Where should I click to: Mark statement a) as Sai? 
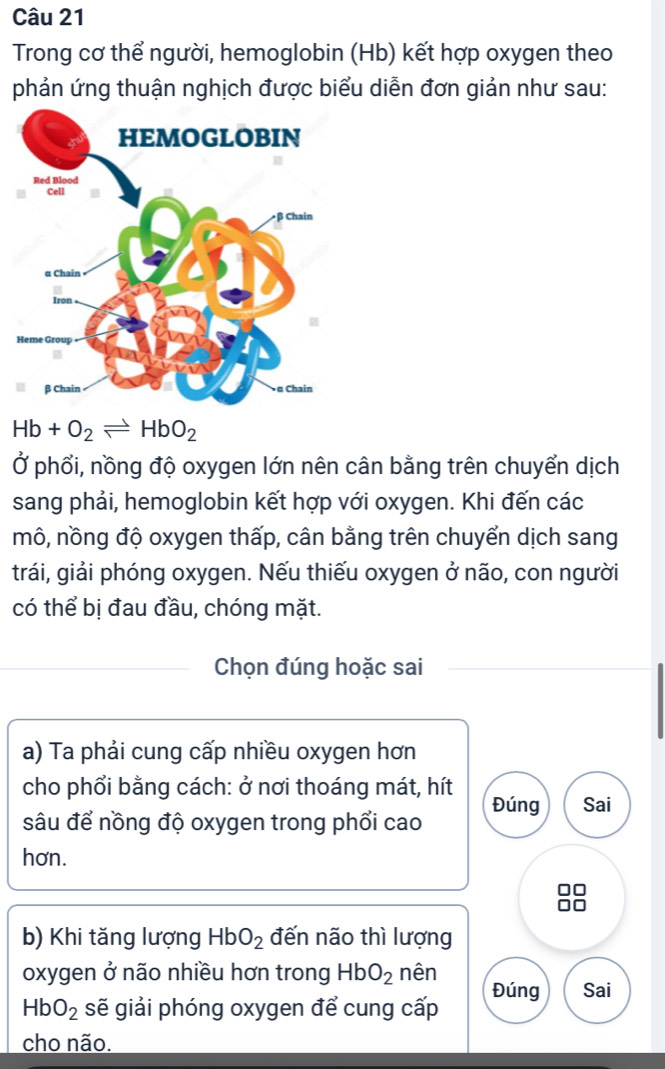[x=597, y=805]
